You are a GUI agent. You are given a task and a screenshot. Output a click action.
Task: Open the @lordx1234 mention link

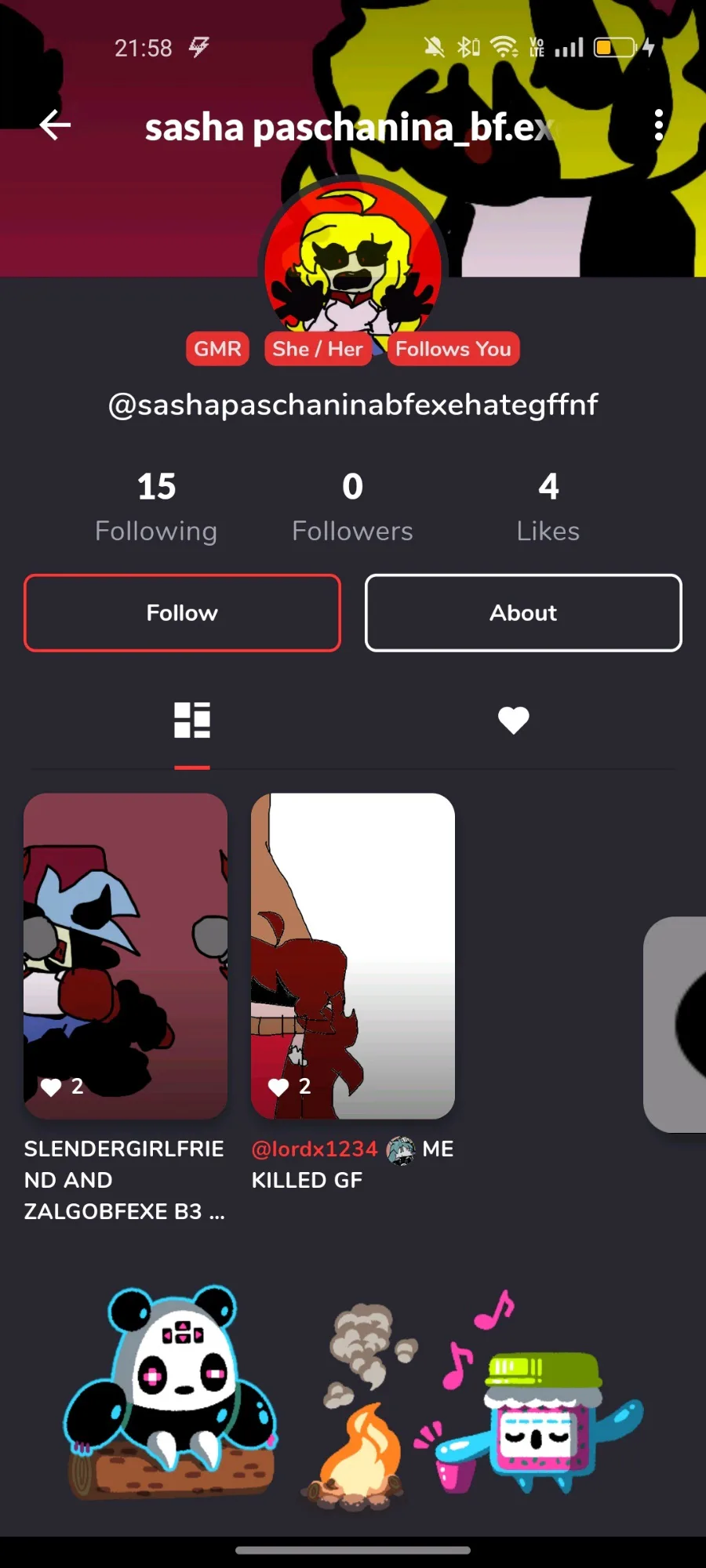pos(314,1149)
